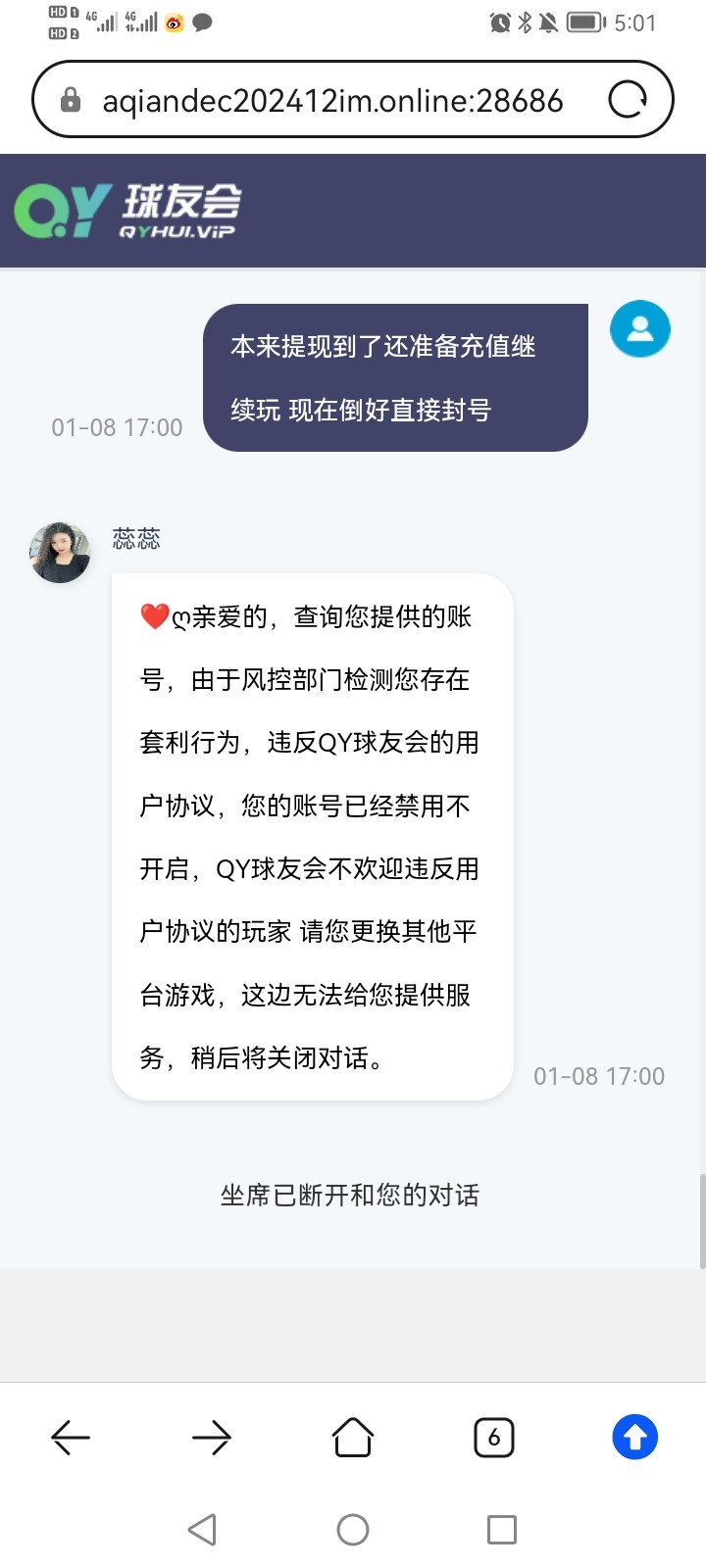Open recent apps from the navigation bar
The height and width of the screenshot is (1568, 706).
point(502,1530)
